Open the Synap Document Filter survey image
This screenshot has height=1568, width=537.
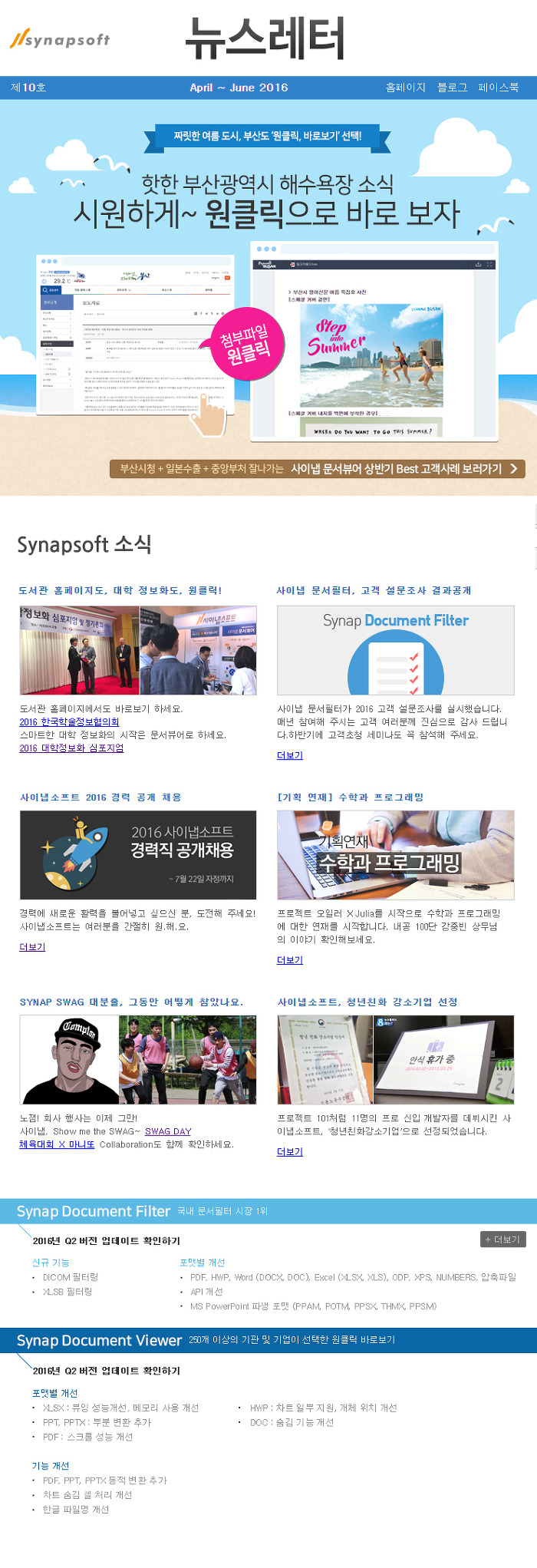pyautogui.click(x=395, y=650)
